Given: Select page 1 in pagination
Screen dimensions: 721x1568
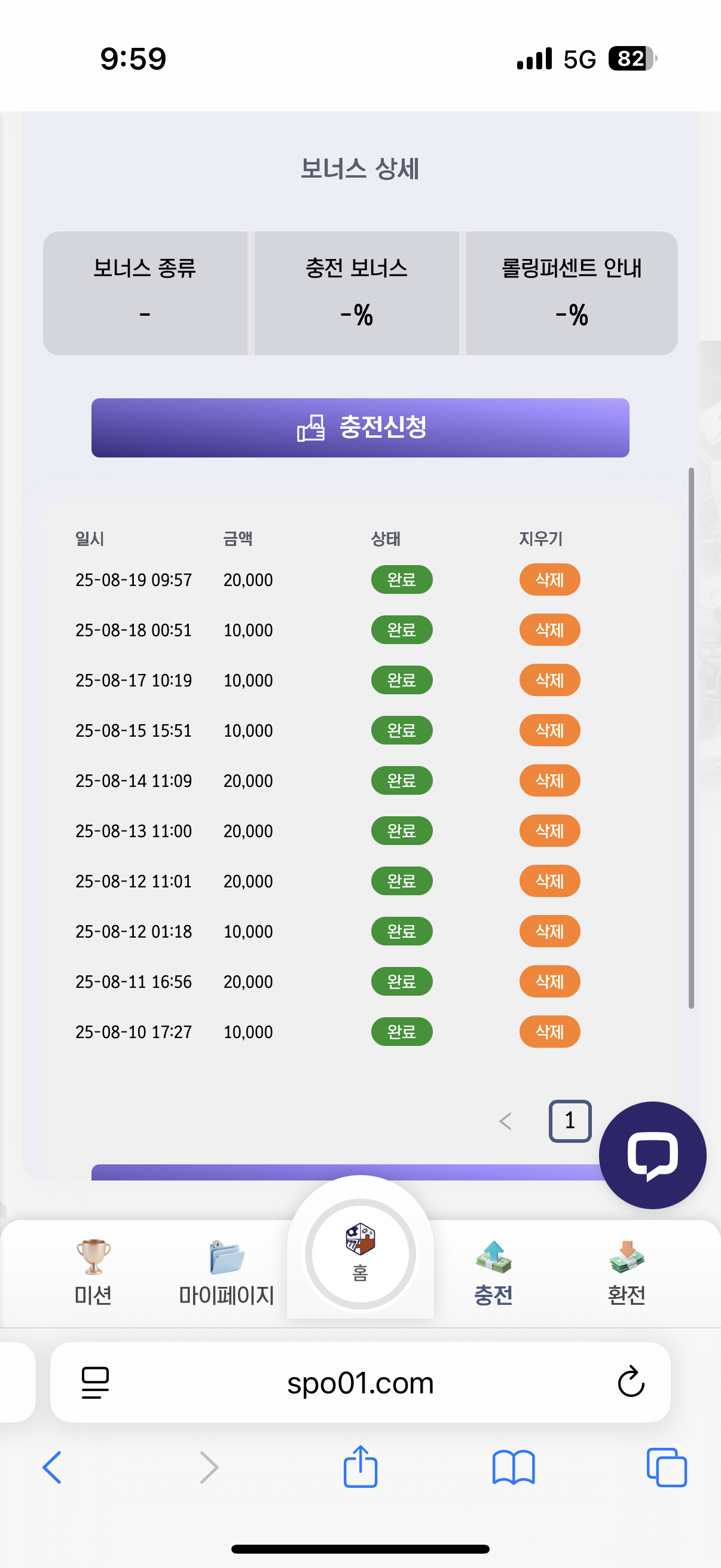Looking at the screenshot, I should click(x=570, y=1121).
